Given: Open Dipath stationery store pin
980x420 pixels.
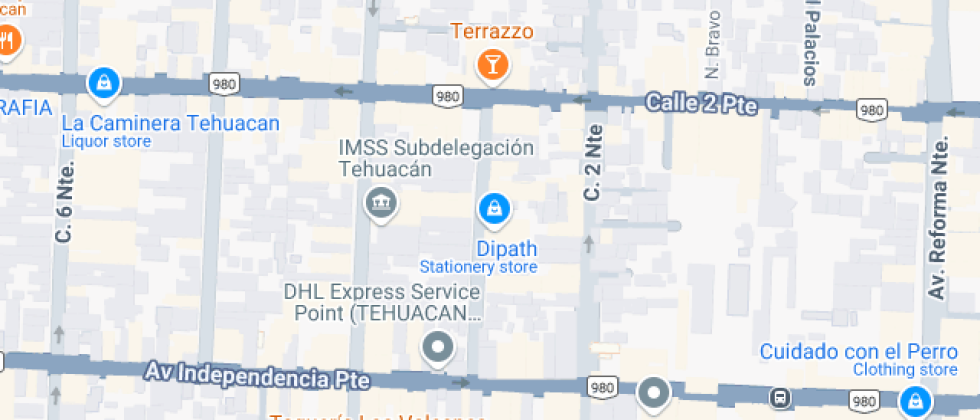Looking at the screenshot, I should 493,209.
